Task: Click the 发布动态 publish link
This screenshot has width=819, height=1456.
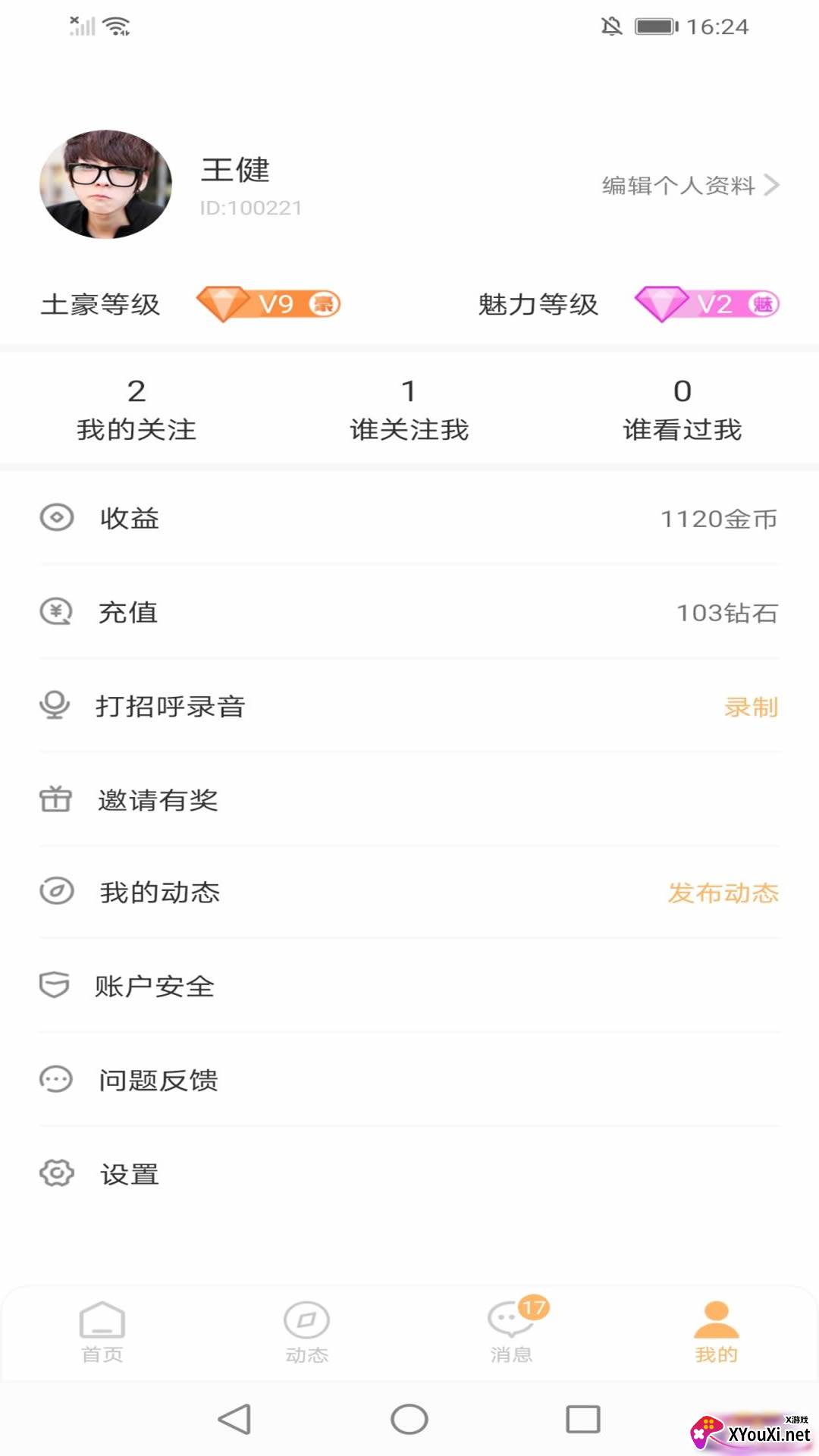Action: coord(723,893)
